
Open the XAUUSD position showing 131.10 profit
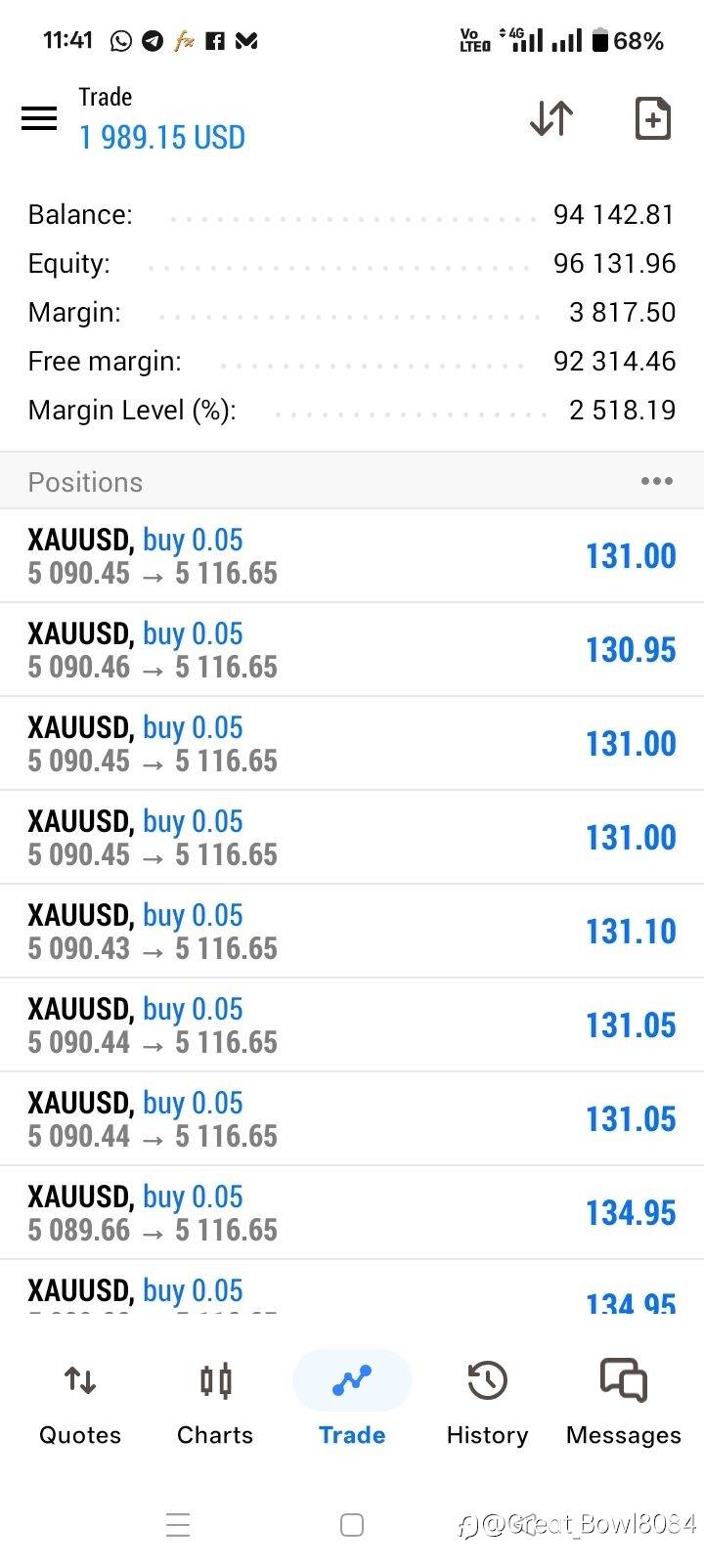(x=352, y=932)
